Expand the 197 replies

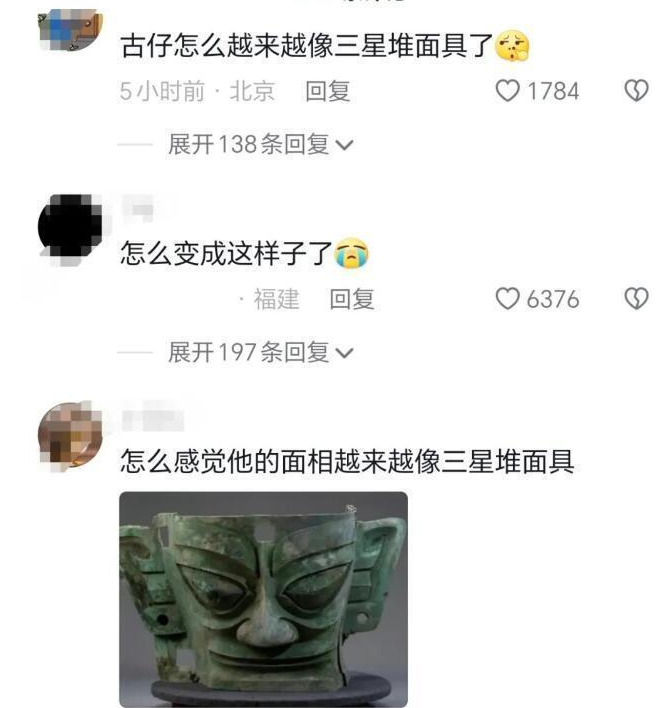point(260,352)
